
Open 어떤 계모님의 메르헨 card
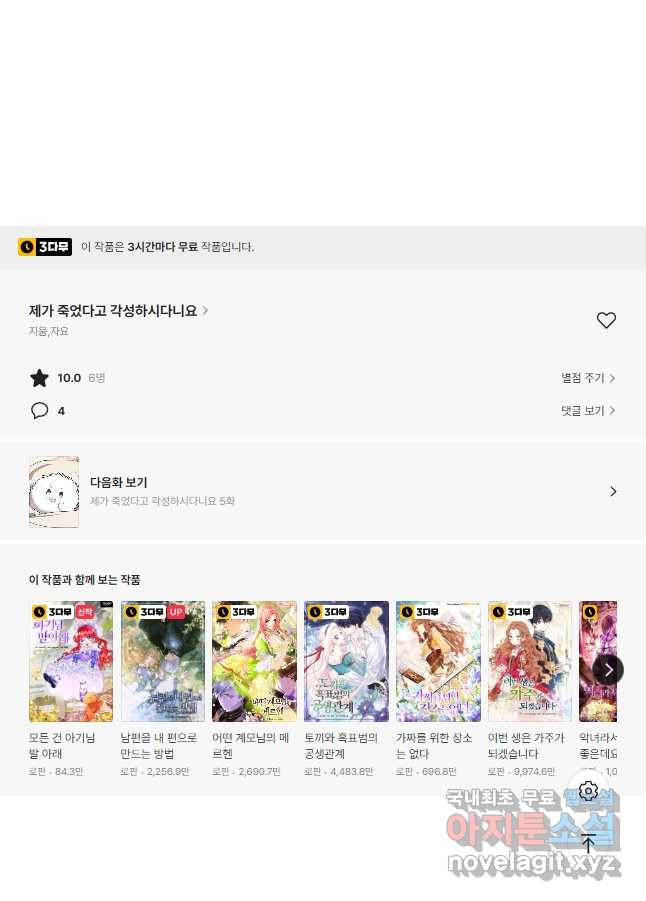(255, 662)
